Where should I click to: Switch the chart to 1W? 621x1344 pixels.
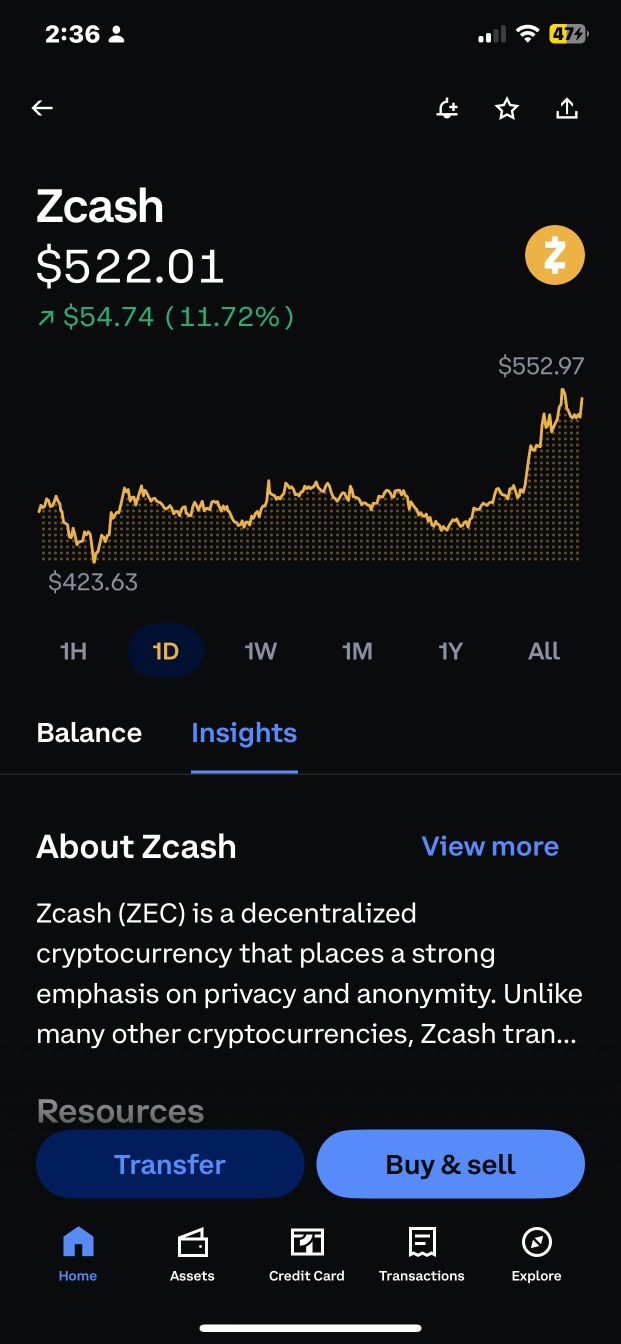[x=260, y=651]
